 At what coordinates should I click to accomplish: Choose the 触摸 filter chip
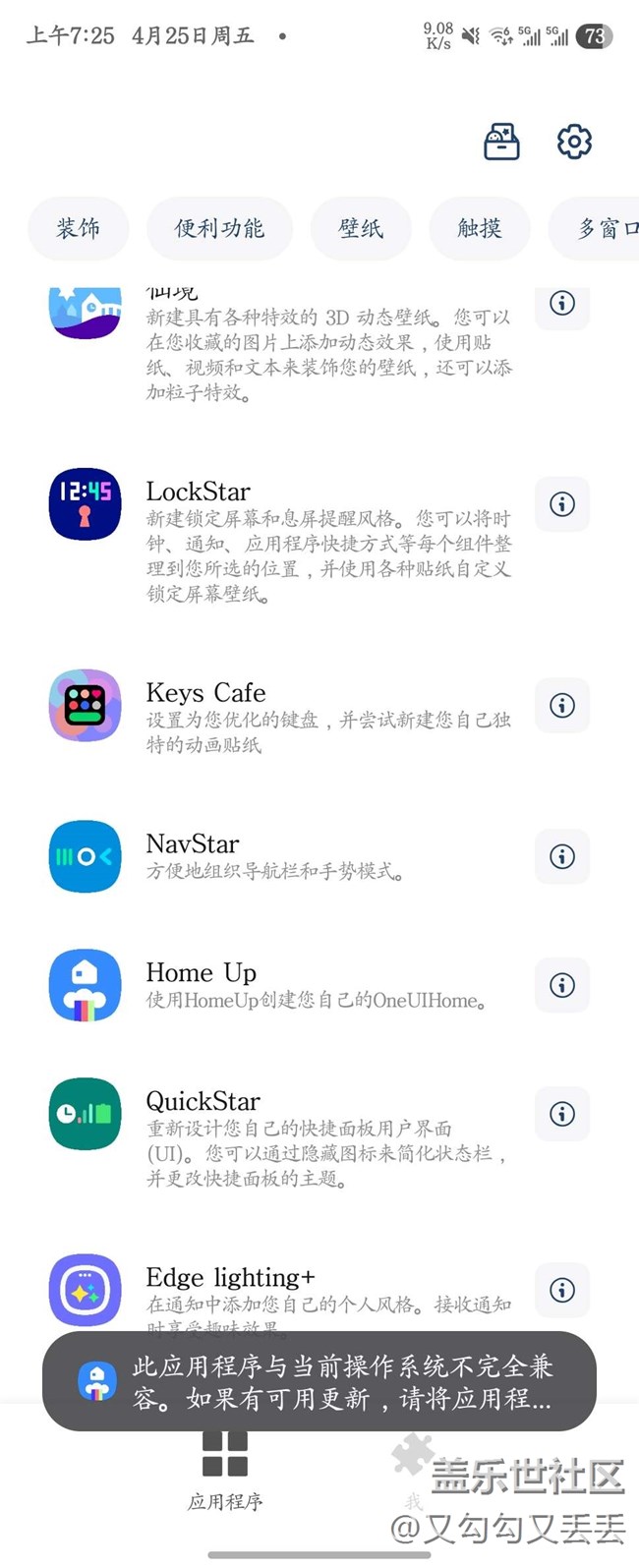[x=480, y=228]
